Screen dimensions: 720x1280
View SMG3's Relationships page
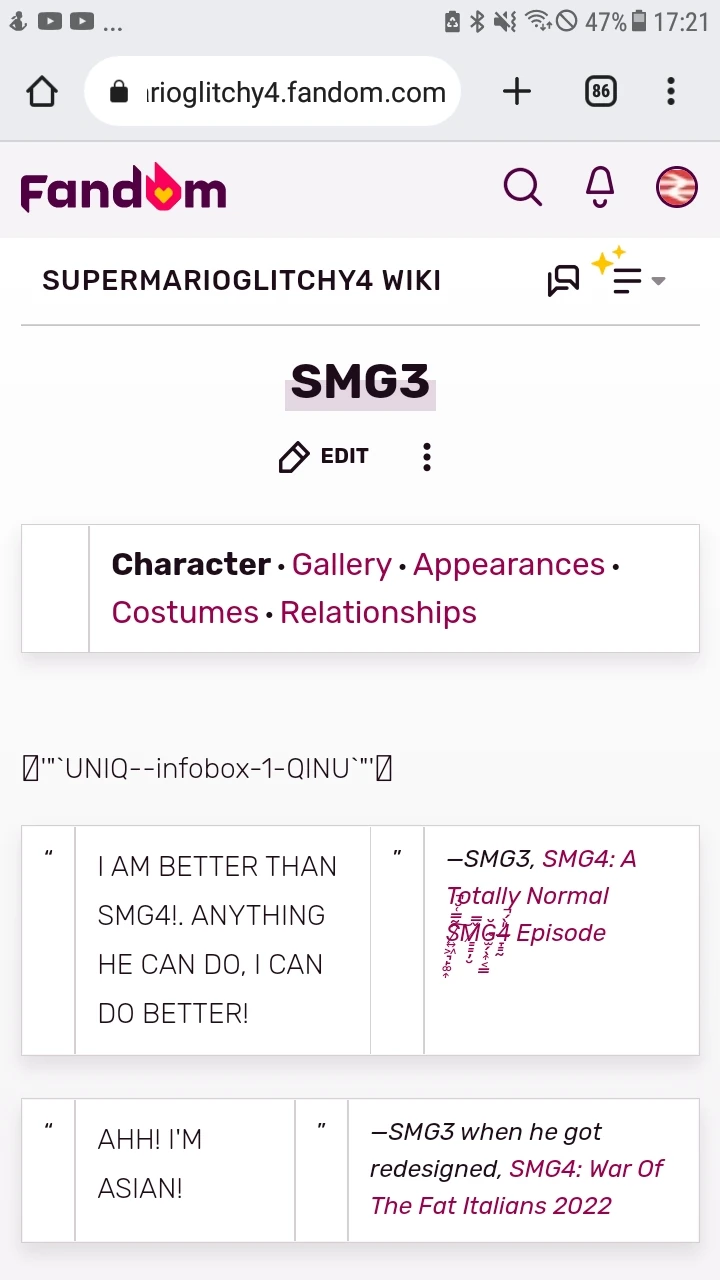click(x=378, y=612)
